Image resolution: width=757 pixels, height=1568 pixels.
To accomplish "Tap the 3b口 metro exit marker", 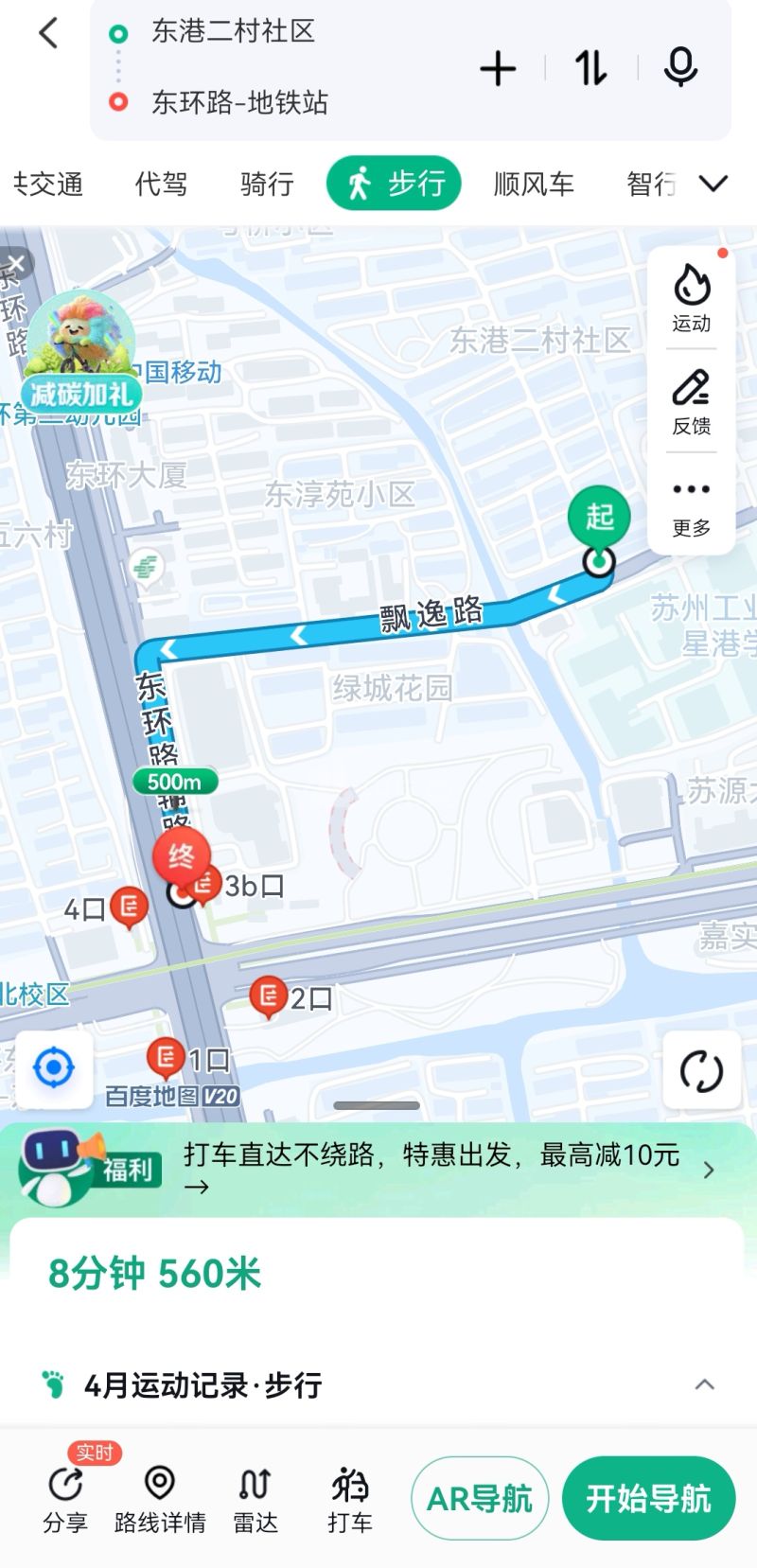I will 202,884.
